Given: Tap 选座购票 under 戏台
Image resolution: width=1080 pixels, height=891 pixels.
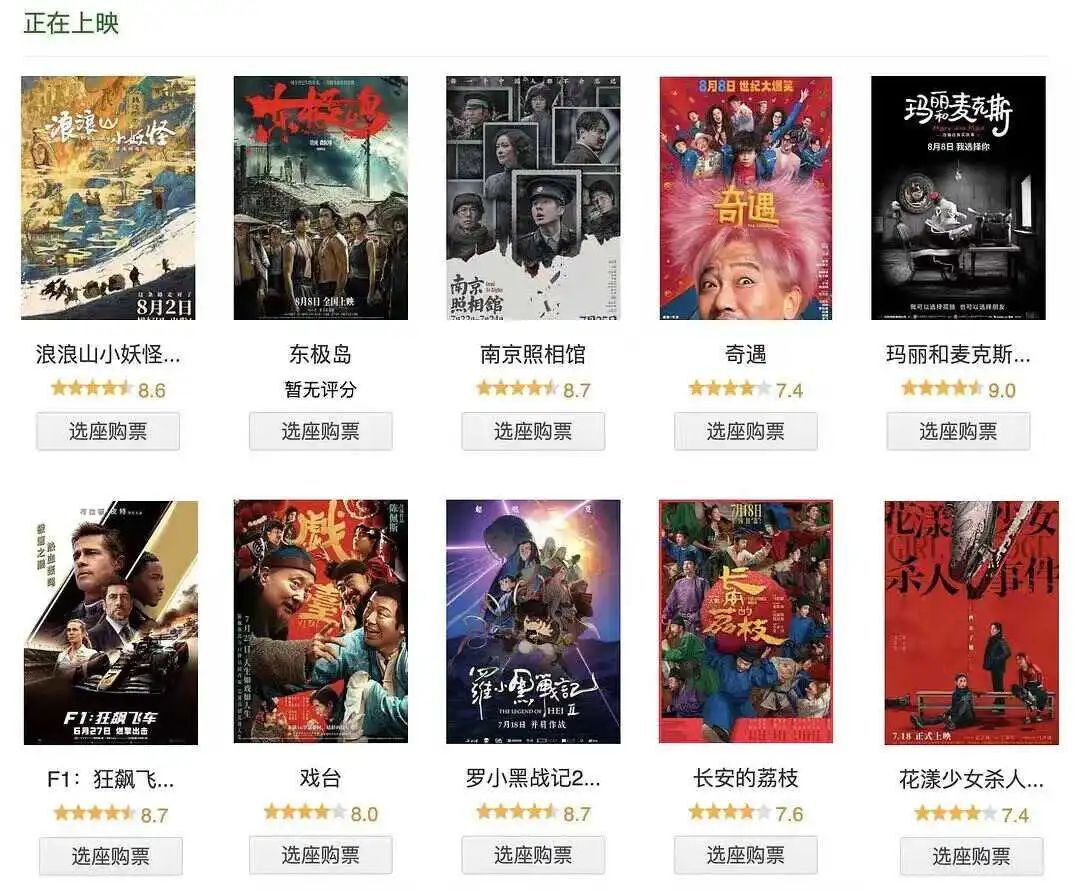Looking at the screenshot, I should pos(320,855).
